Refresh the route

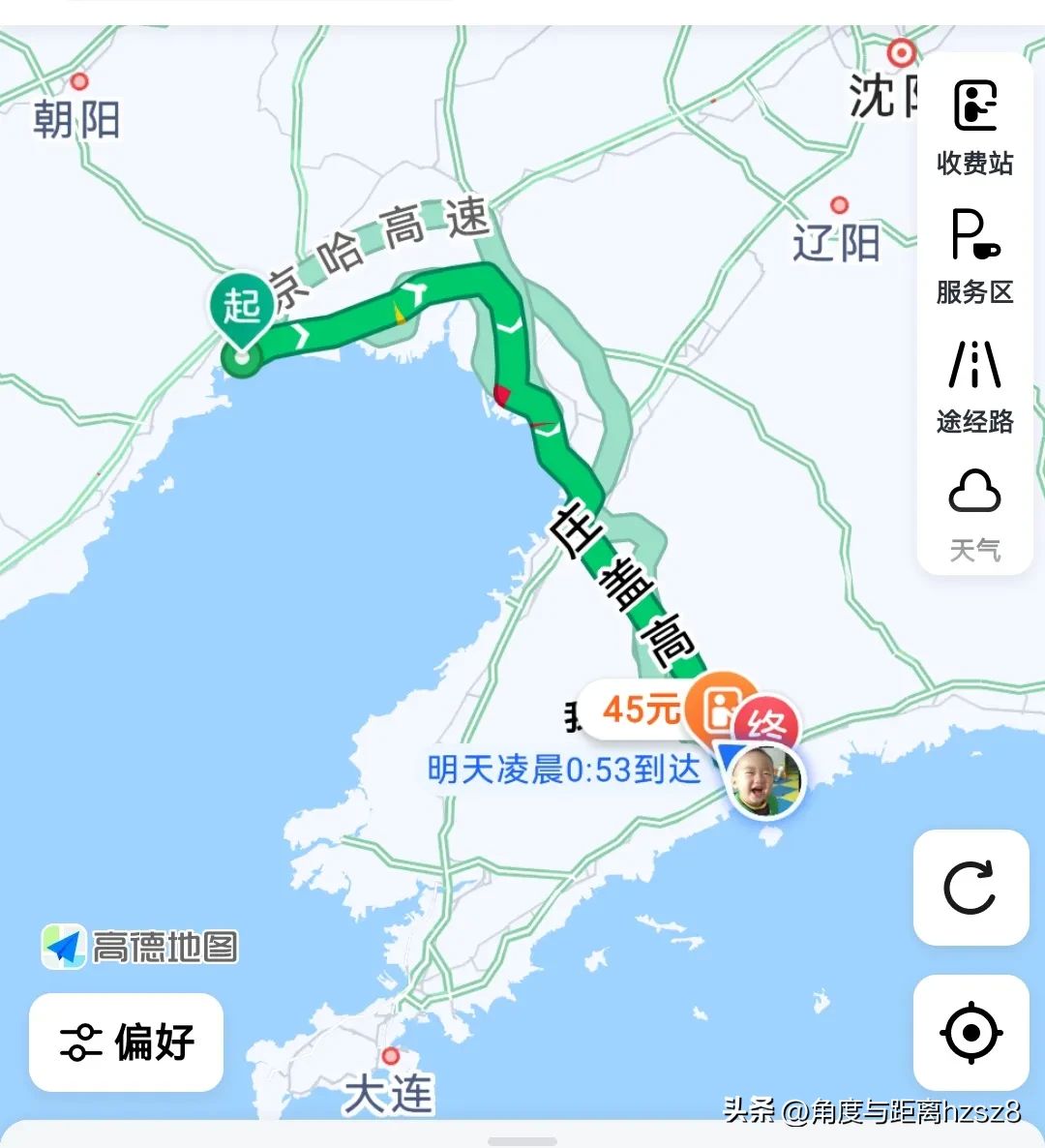coord(970,887)
